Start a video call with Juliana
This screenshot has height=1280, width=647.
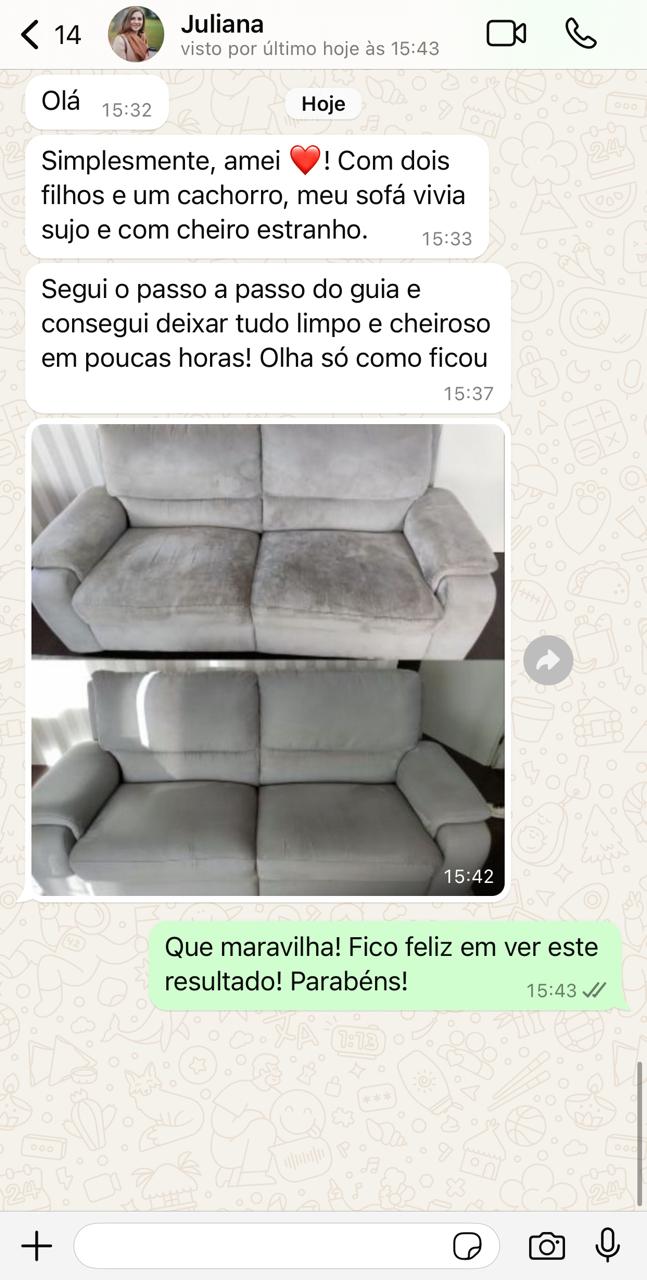(x=506, y=34)
